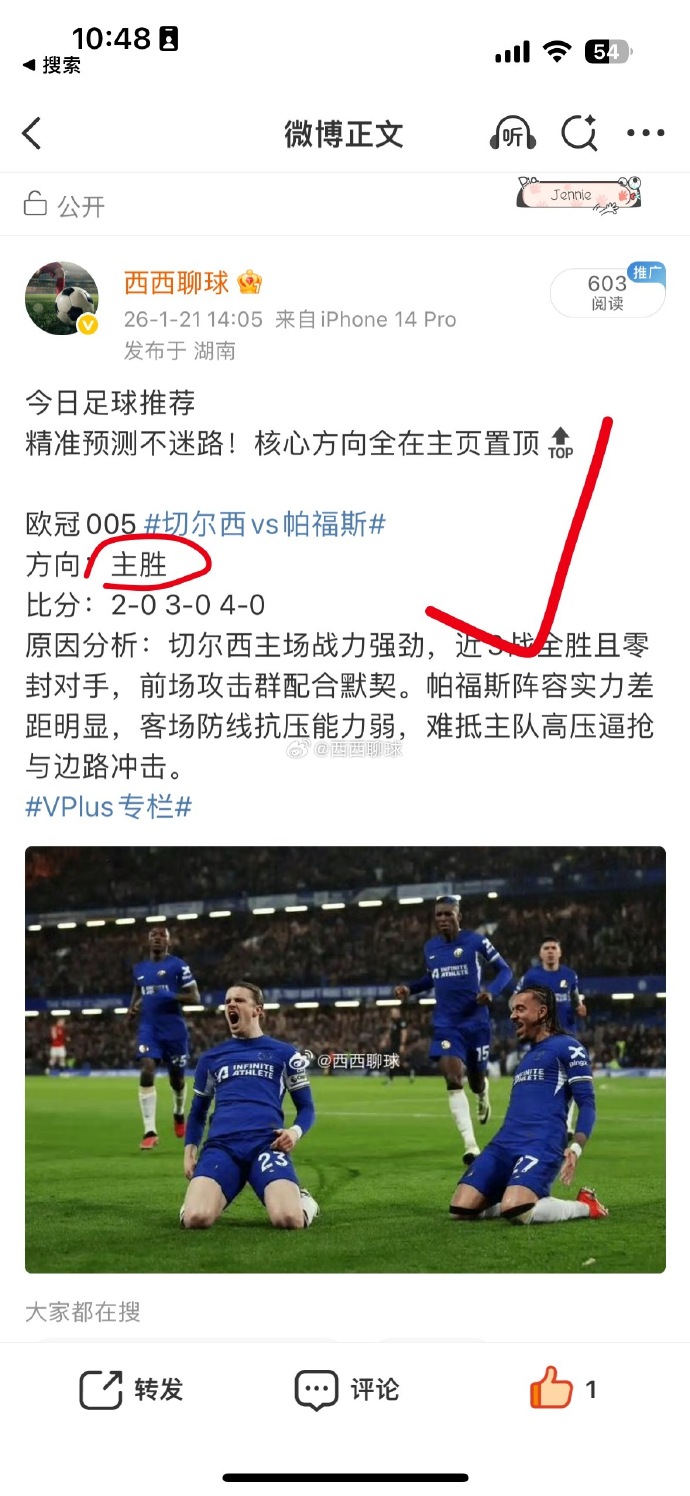View the Chelsea celebration photo full screen

coord(345,1059)
